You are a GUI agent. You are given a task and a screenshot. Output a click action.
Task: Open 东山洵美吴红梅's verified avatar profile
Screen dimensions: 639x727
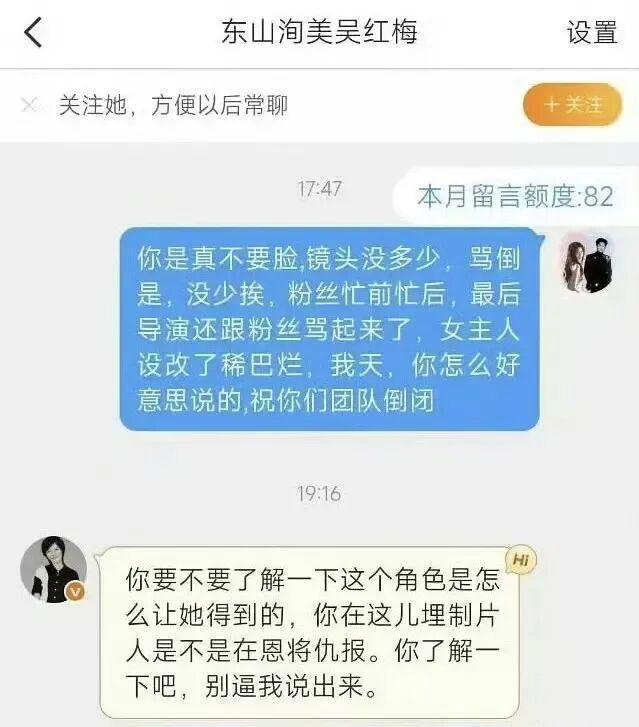click(x=53, y=569)
